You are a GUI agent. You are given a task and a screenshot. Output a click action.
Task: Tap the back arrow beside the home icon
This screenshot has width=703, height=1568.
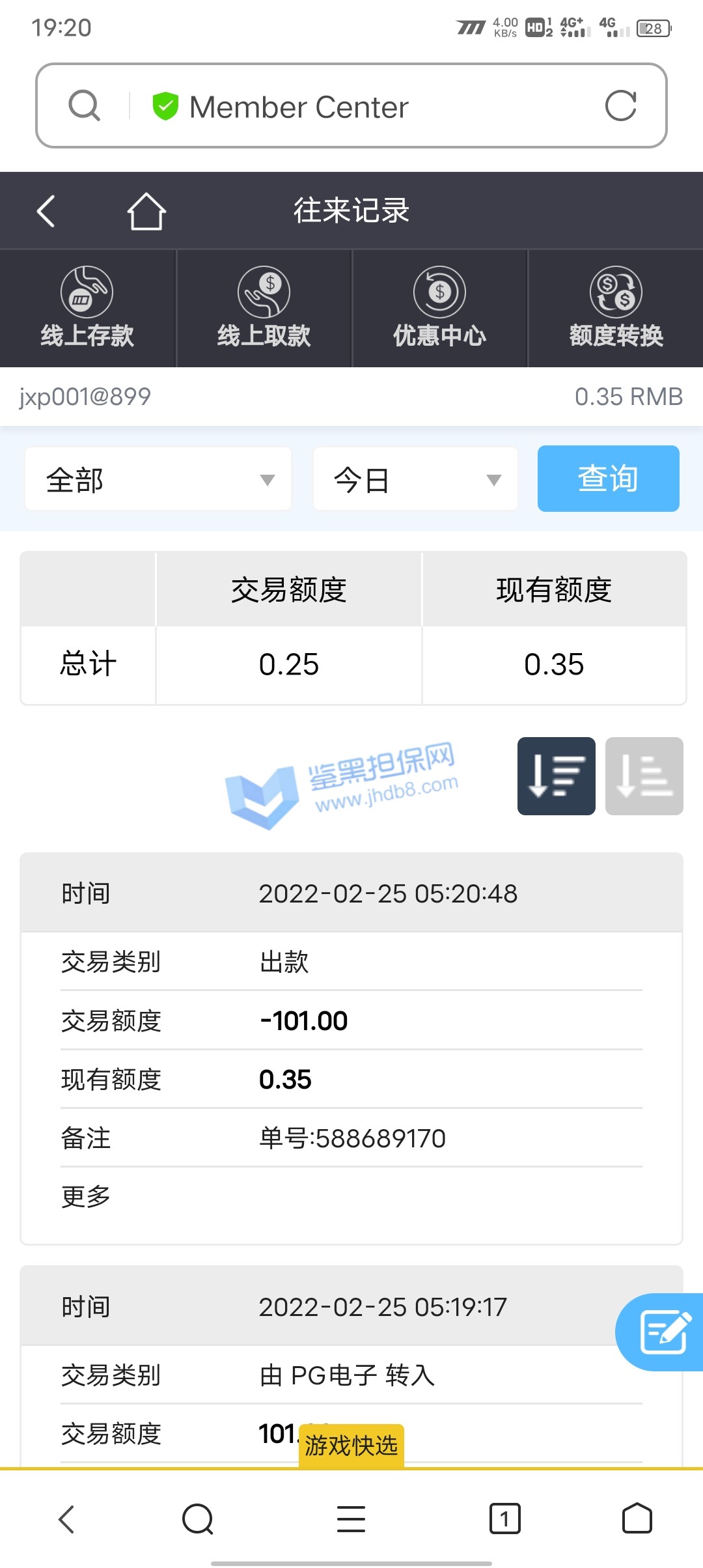[x=46, y=212]
